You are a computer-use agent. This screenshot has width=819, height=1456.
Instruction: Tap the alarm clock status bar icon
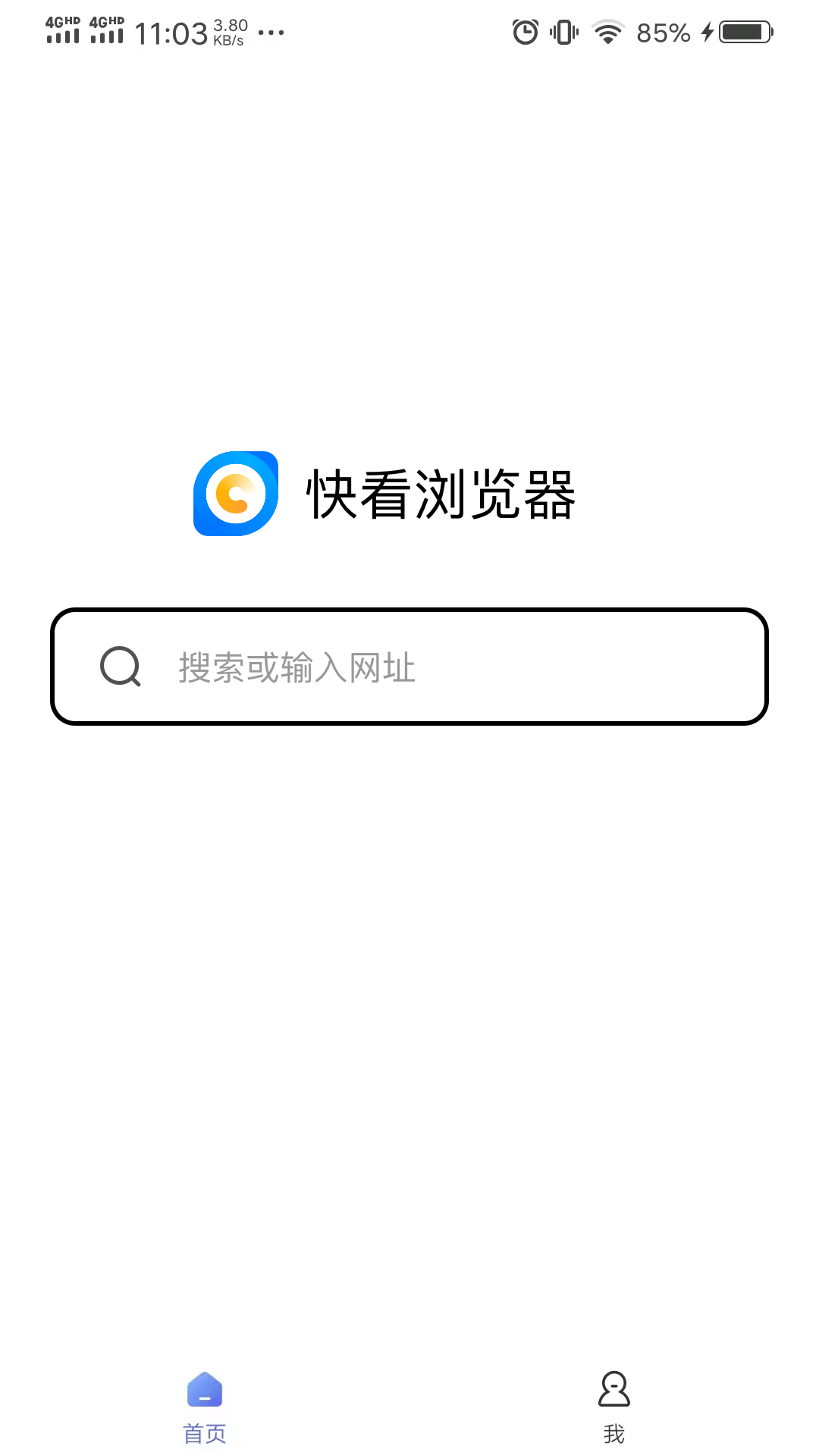pyautogui.click(x=525, y=31)
